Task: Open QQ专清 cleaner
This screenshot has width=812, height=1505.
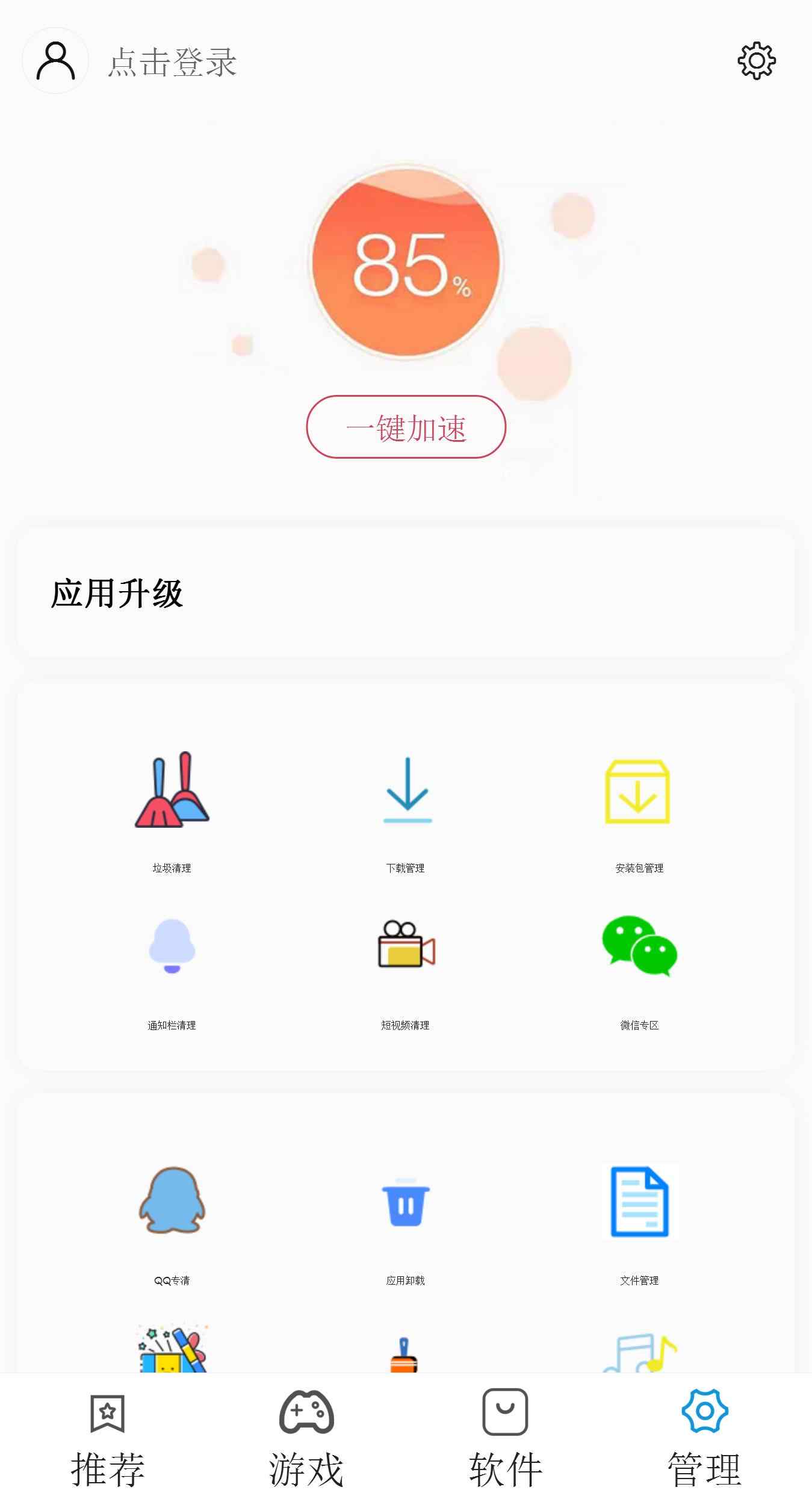Action: (x=172, y=1219)
